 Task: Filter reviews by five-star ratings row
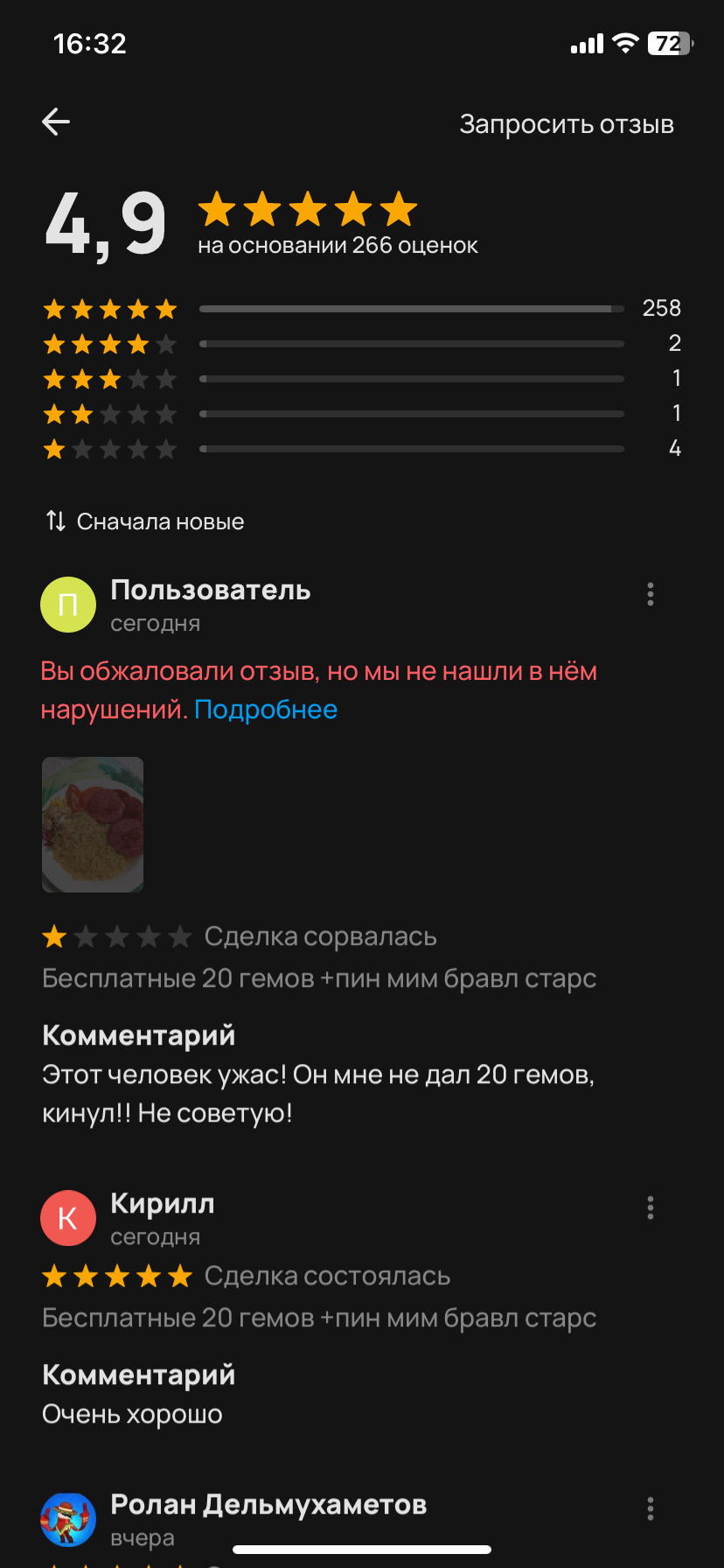(362, 309)
